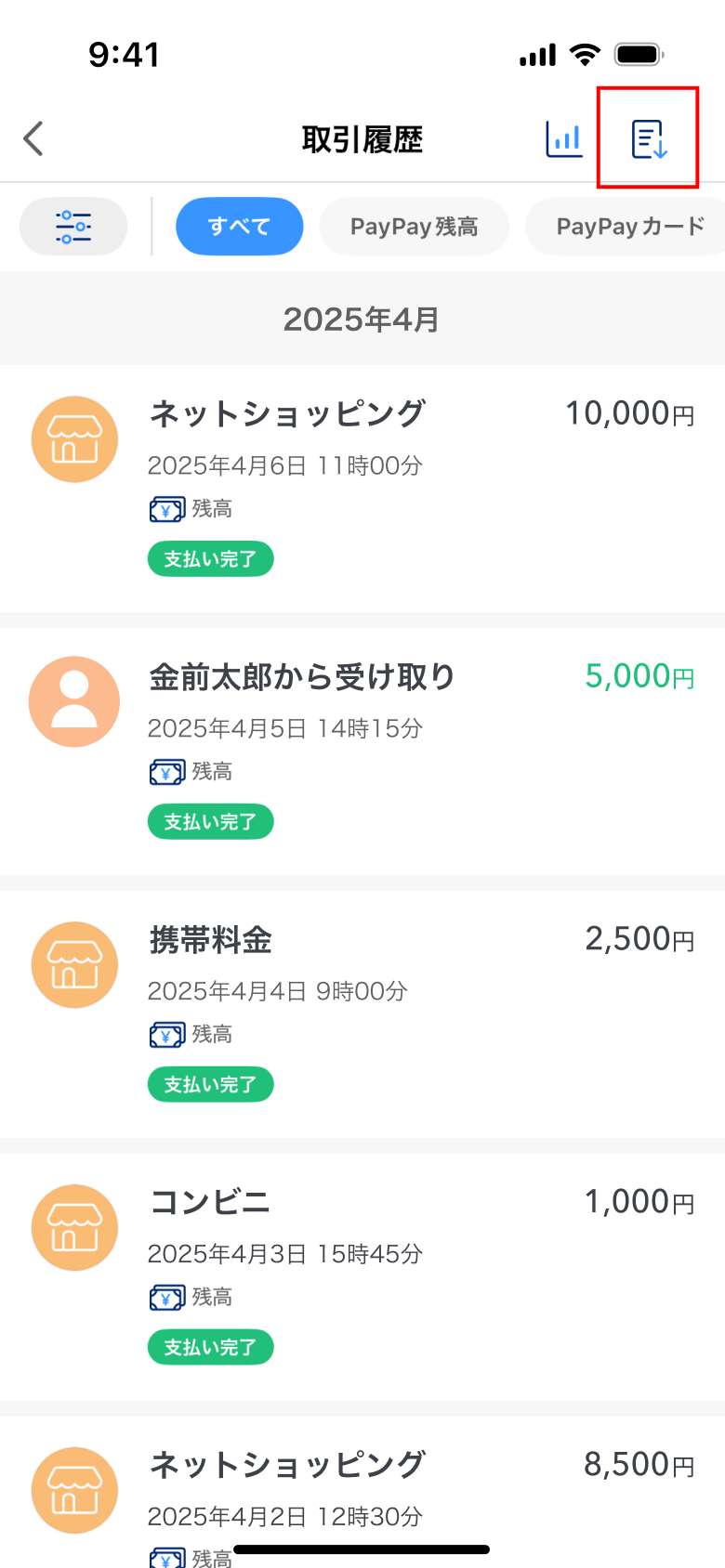Open the 8,500円 ネットショッピング transaction
Screen dimensions: 725x1568
[362, 1492]
